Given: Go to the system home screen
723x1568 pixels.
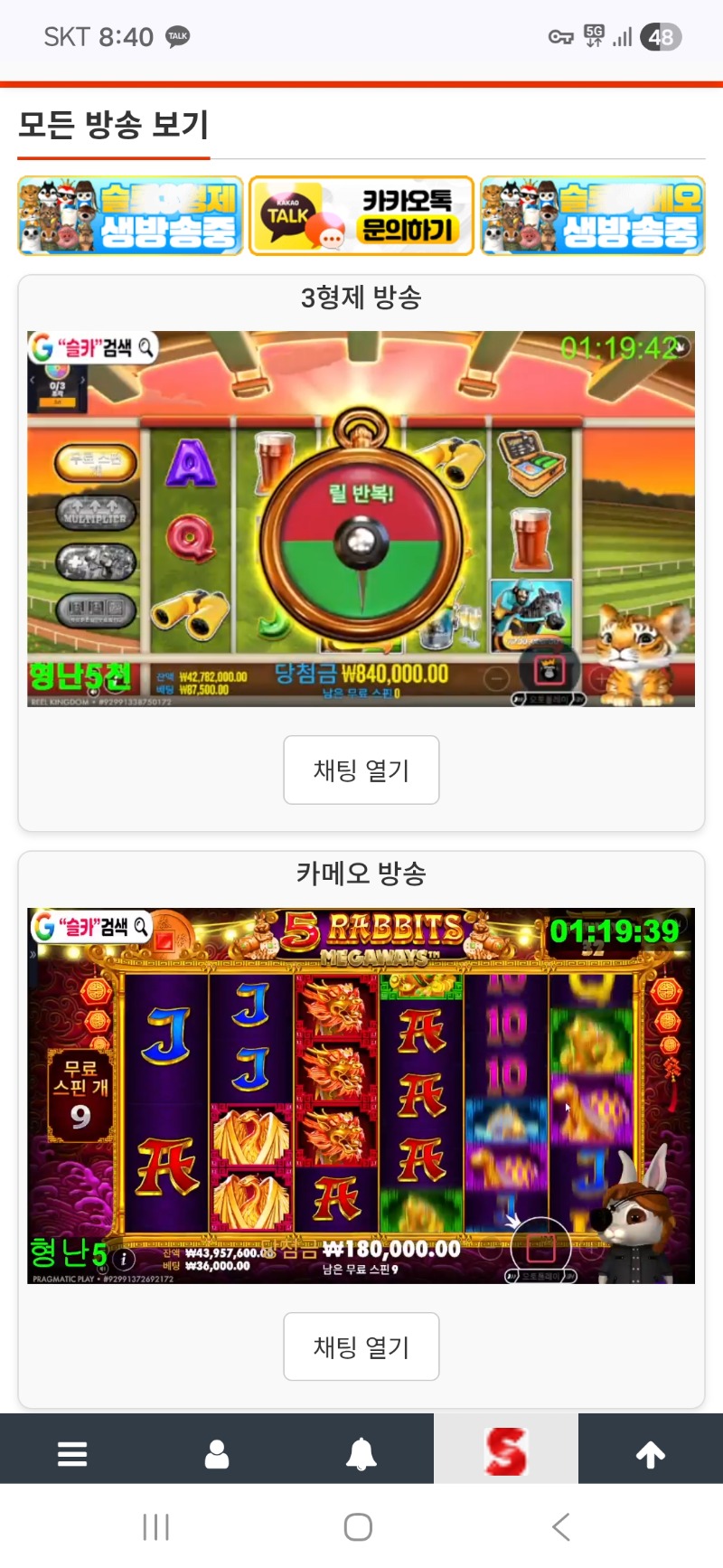Looking at the screenshot, I should [x=358, y=1527].
